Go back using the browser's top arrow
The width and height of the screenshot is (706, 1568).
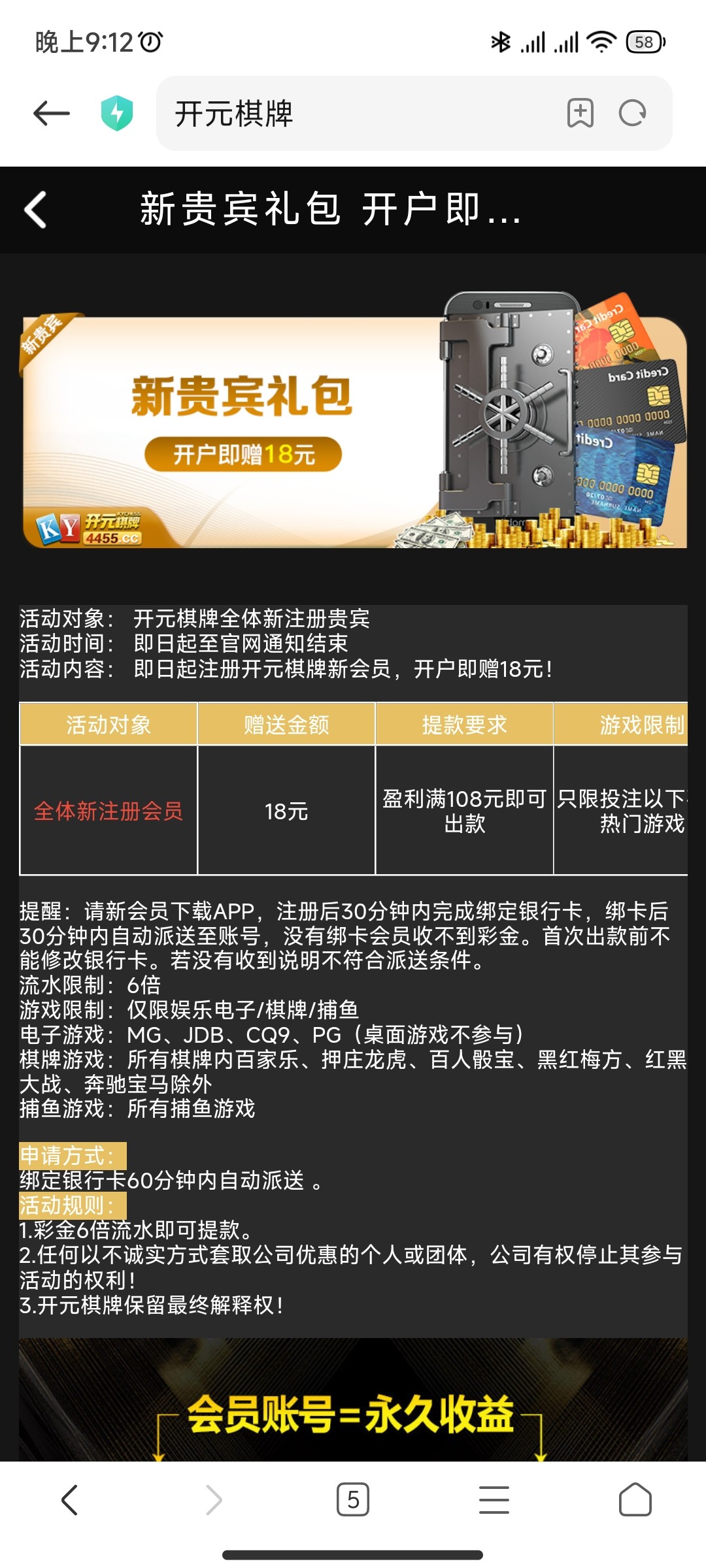[52, 113]
